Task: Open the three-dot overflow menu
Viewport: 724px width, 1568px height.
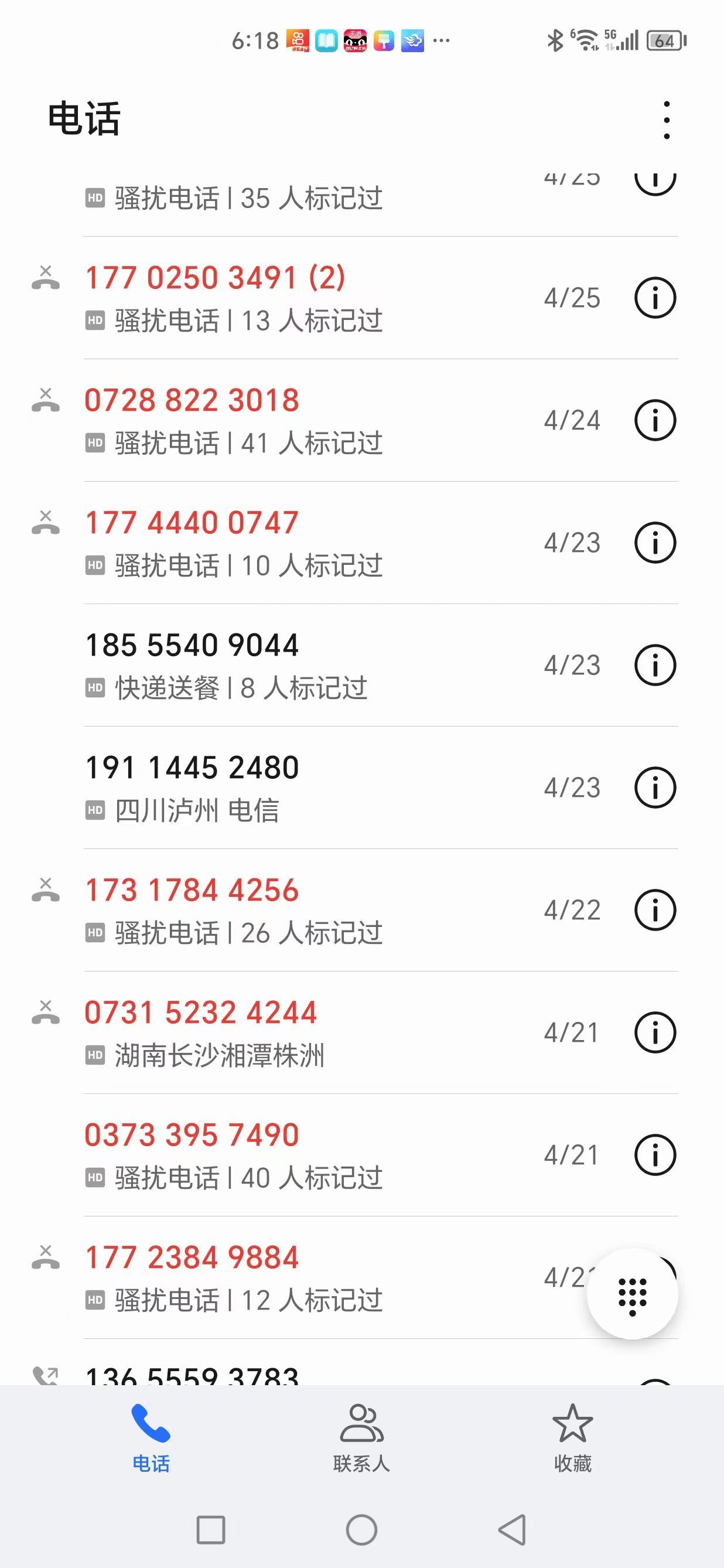Action: [667, 120]
